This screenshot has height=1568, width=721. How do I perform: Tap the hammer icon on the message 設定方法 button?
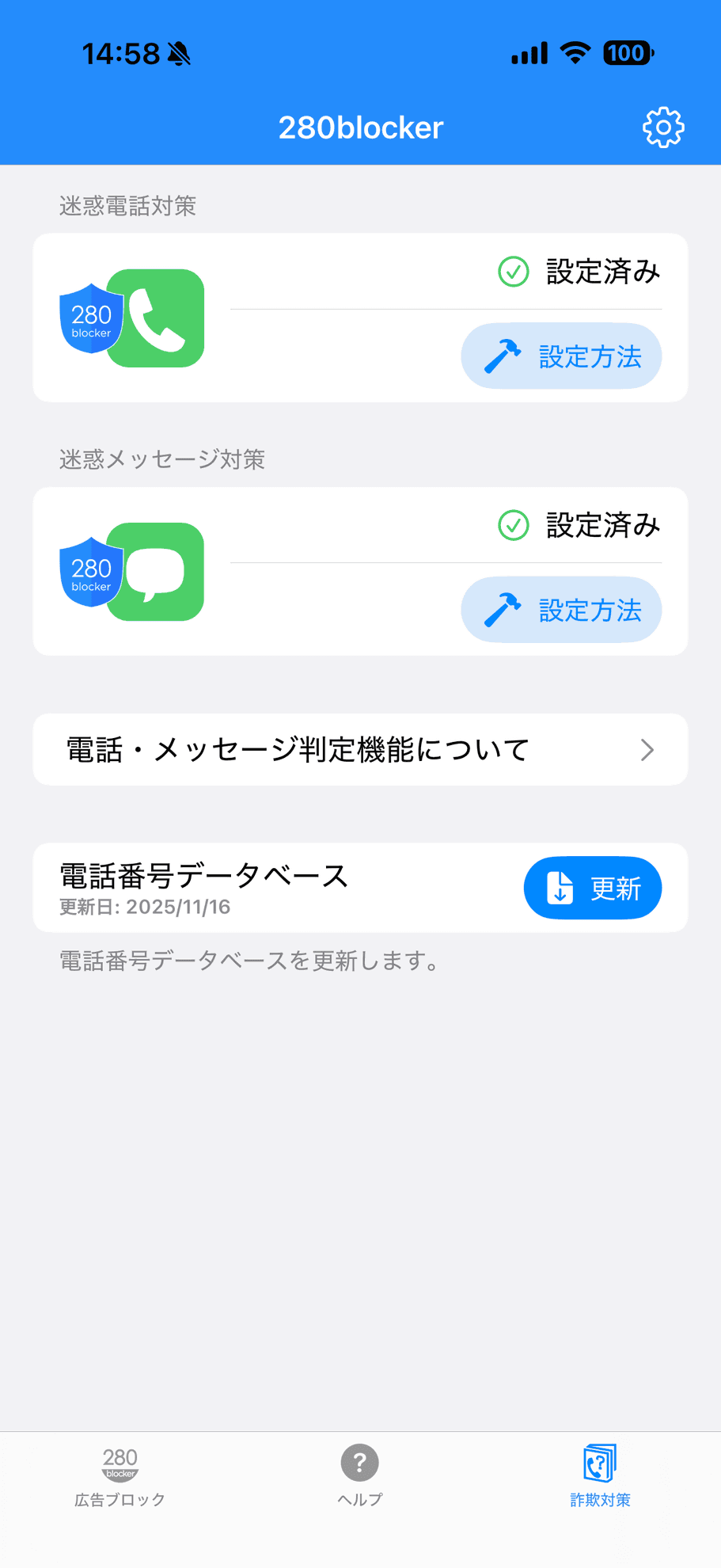(x=499, y=609)
